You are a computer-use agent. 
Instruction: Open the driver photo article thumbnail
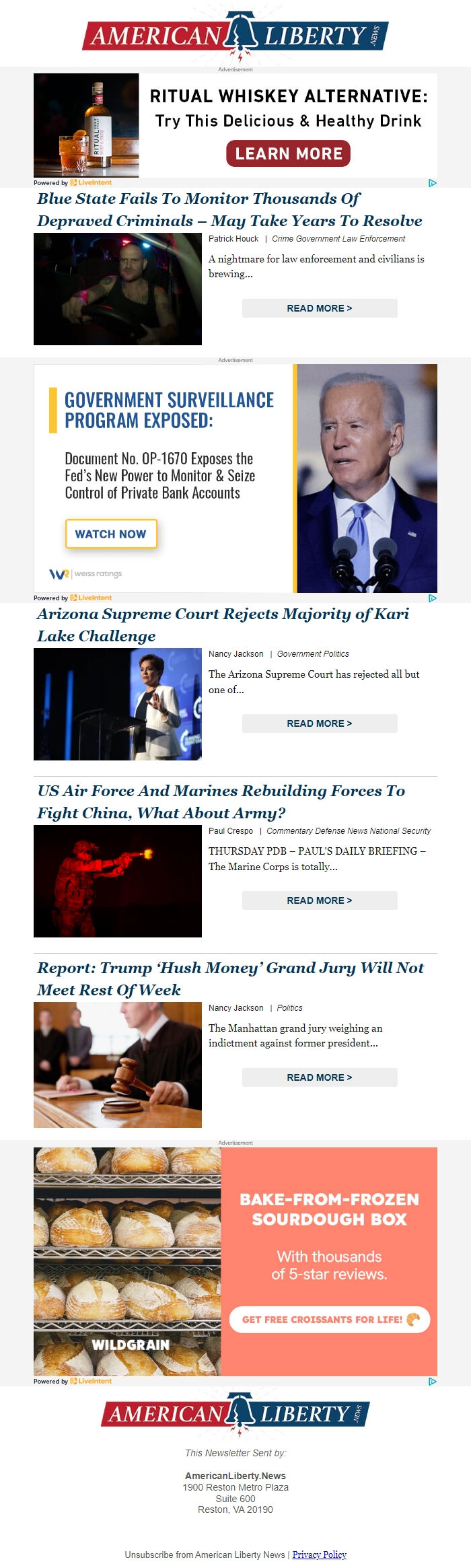(118, 289)
